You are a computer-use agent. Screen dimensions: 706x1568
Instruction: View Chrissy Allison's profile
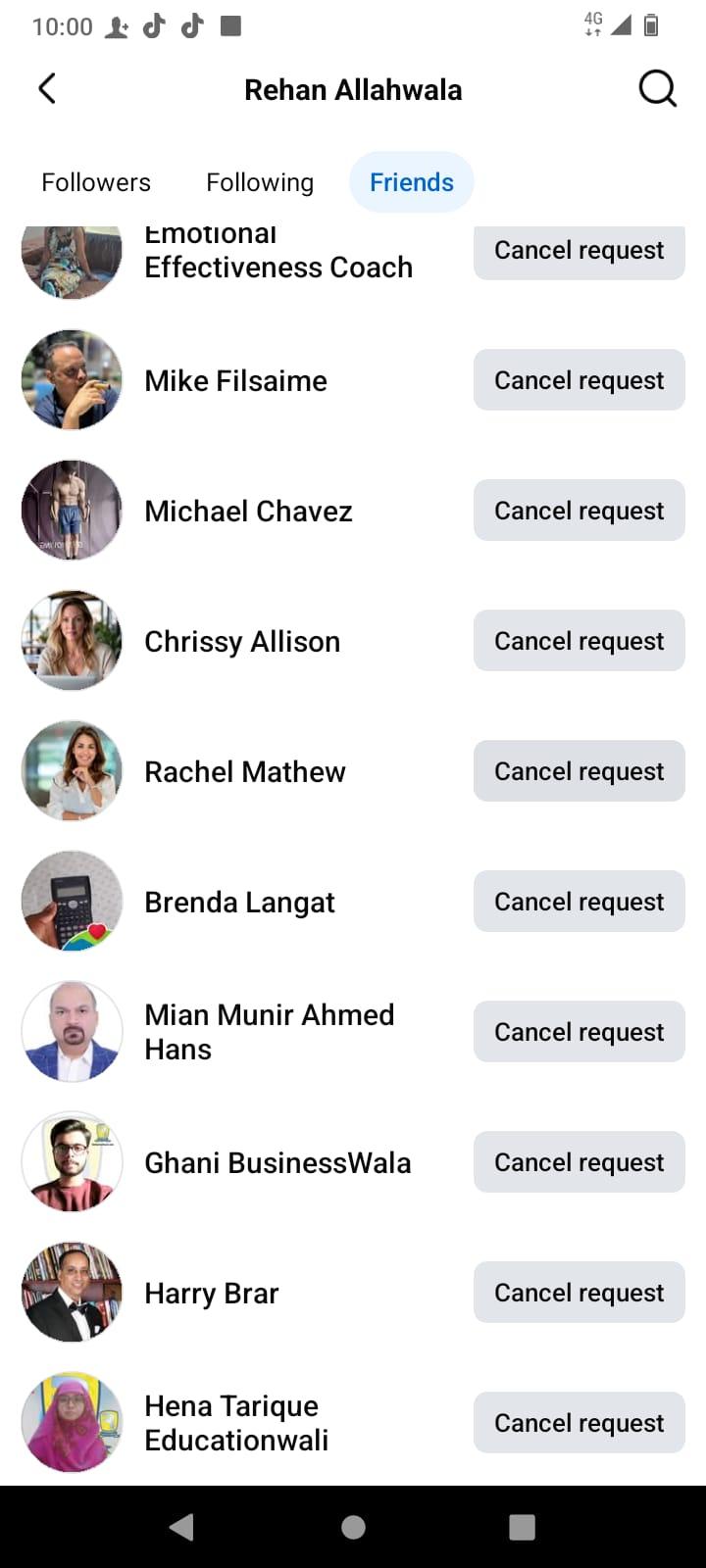pyautogui.click(x=242, y=642)
